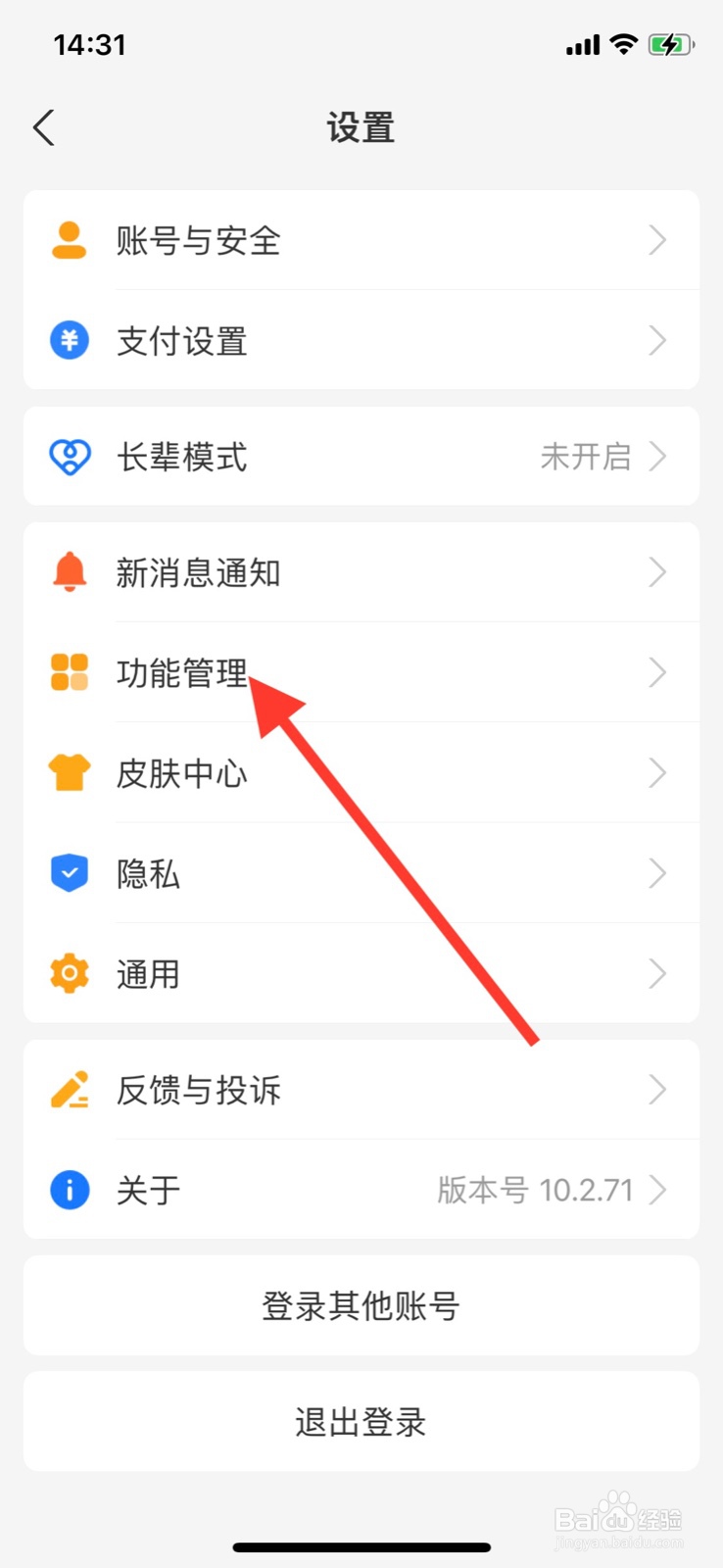
Task: Select the 功能管理 grid icon
Action: click(69, 672)
